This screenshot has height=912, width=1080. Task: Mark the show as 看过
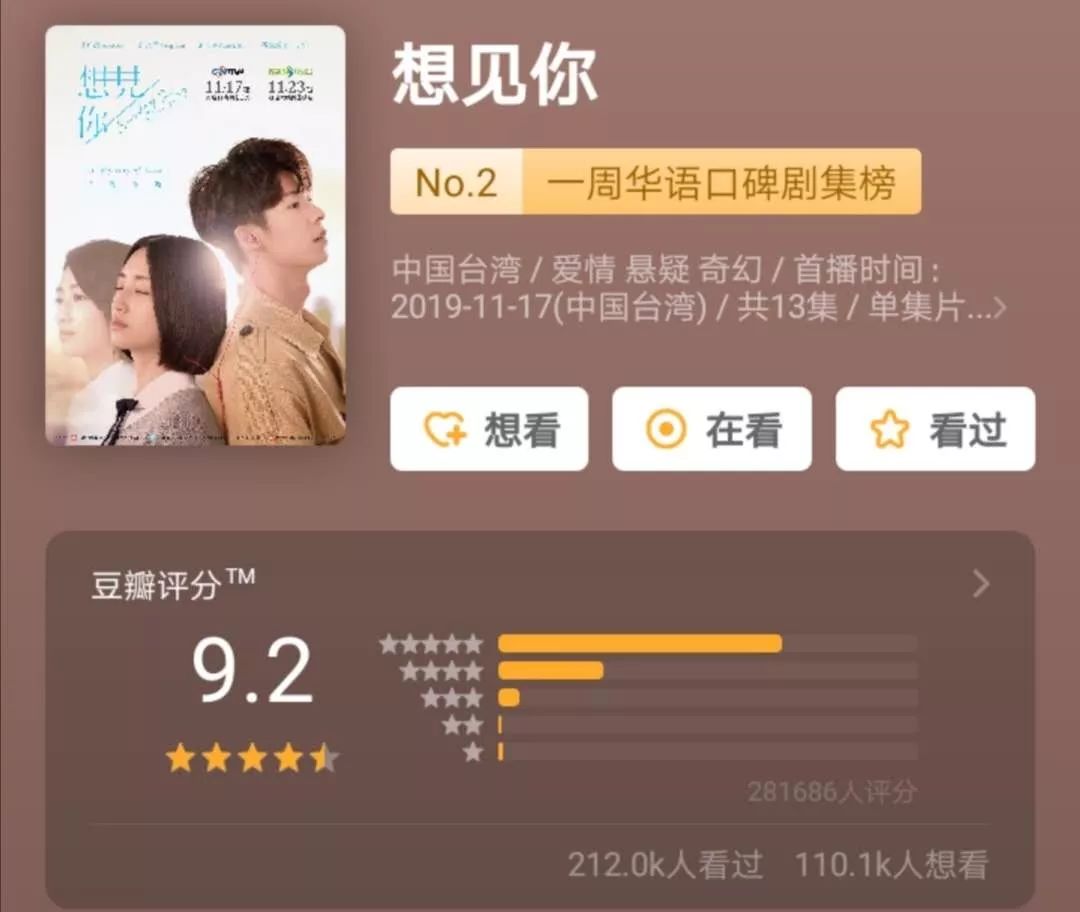coord(935,429)
